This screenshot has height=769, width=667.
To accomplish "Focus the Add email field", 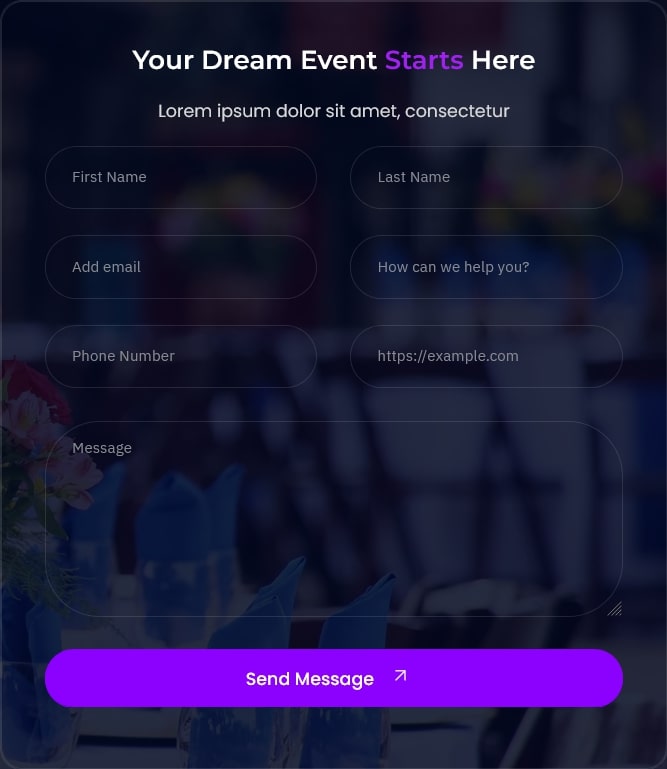I will (180, 267).
